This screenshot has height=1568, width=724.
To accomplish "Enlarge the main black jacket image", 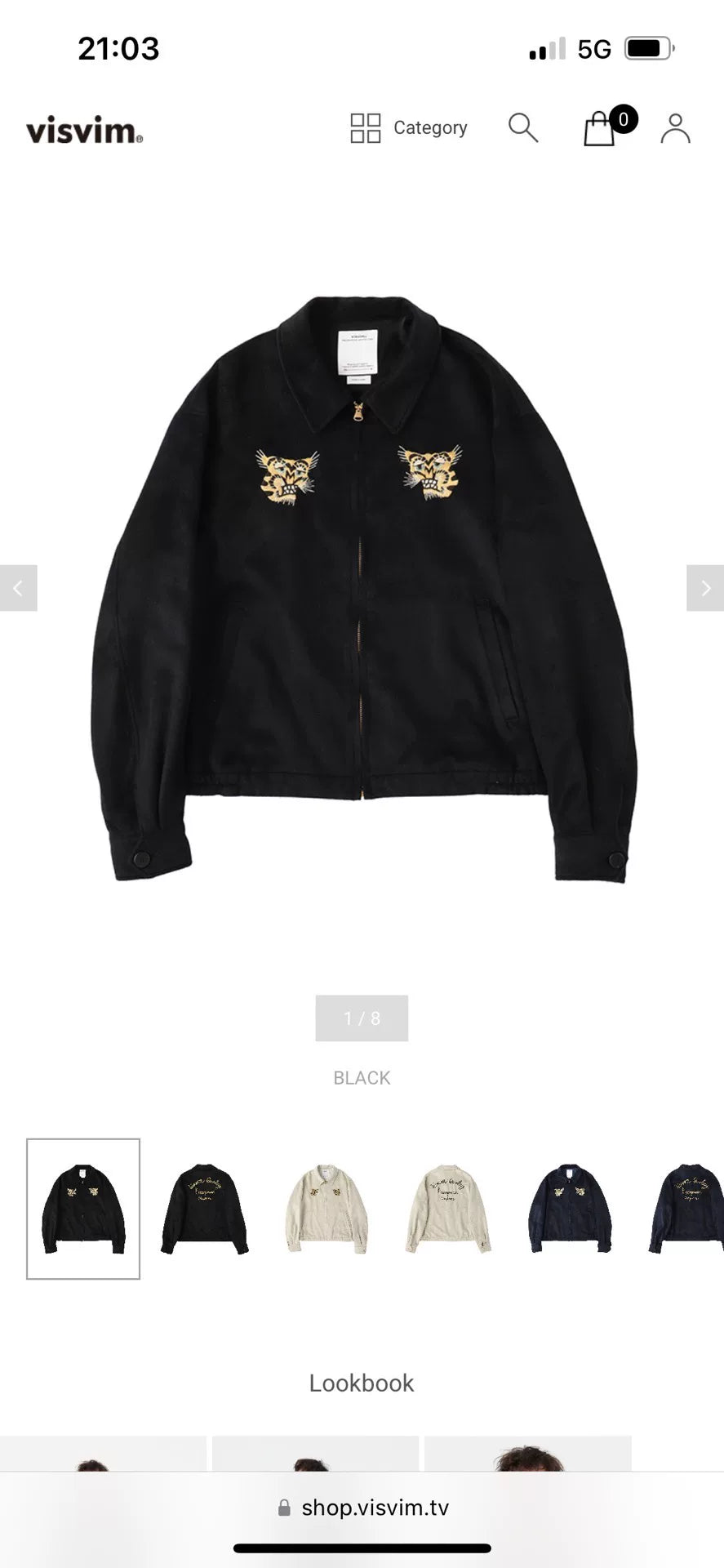I will coord(362,588).
